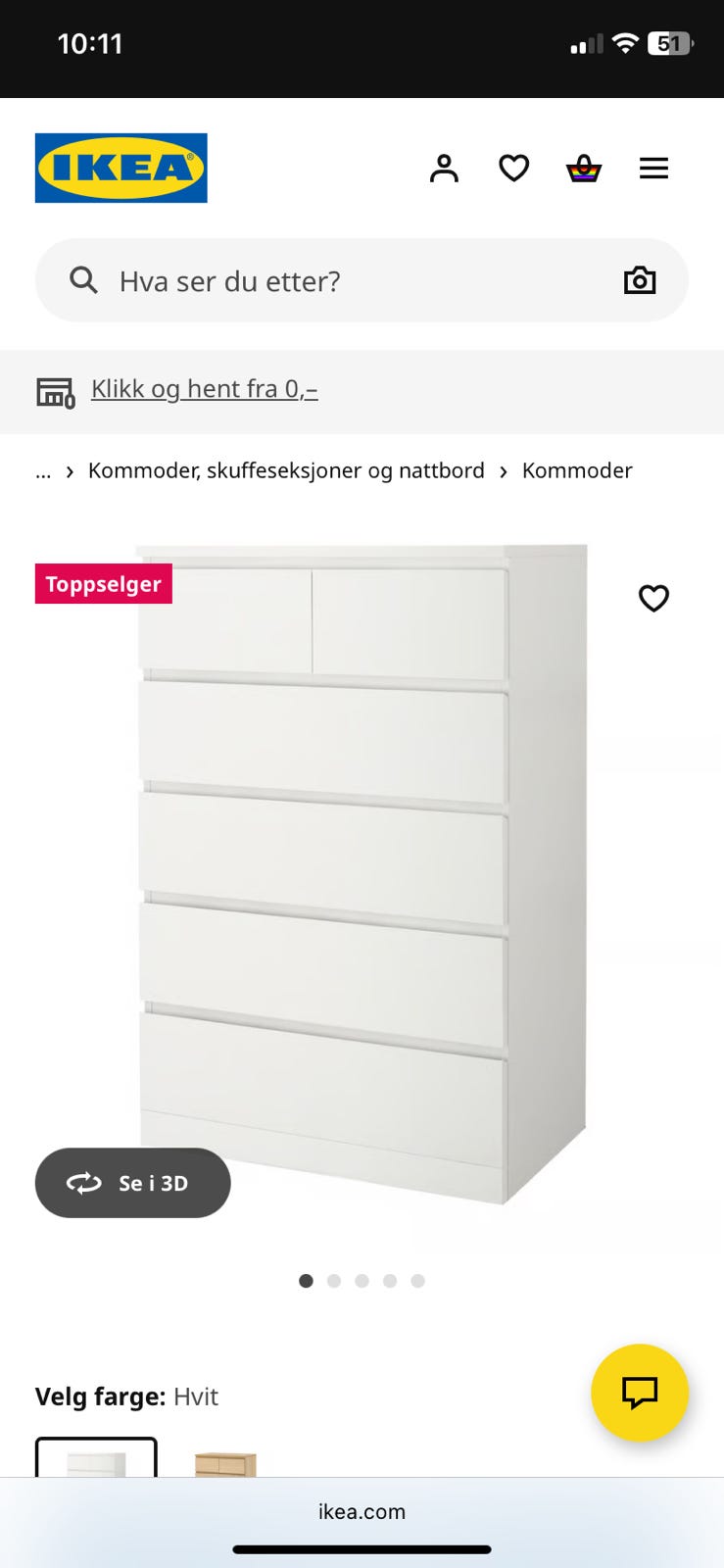Click the store pickup icon beside Klikk og hent
The height and width of the screenshot is (1568, 724).
click(56, 391)
